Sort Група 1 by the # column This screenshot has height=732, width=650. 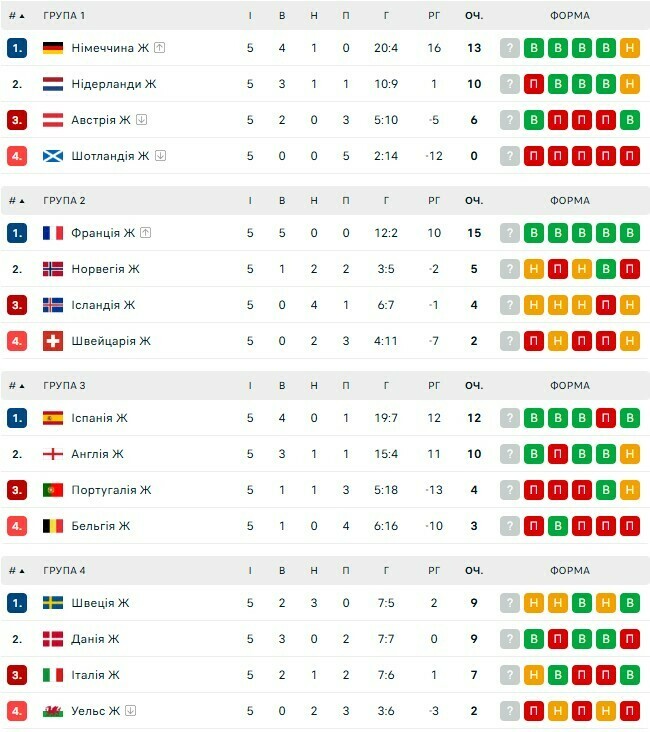click(x=17, y=16)
